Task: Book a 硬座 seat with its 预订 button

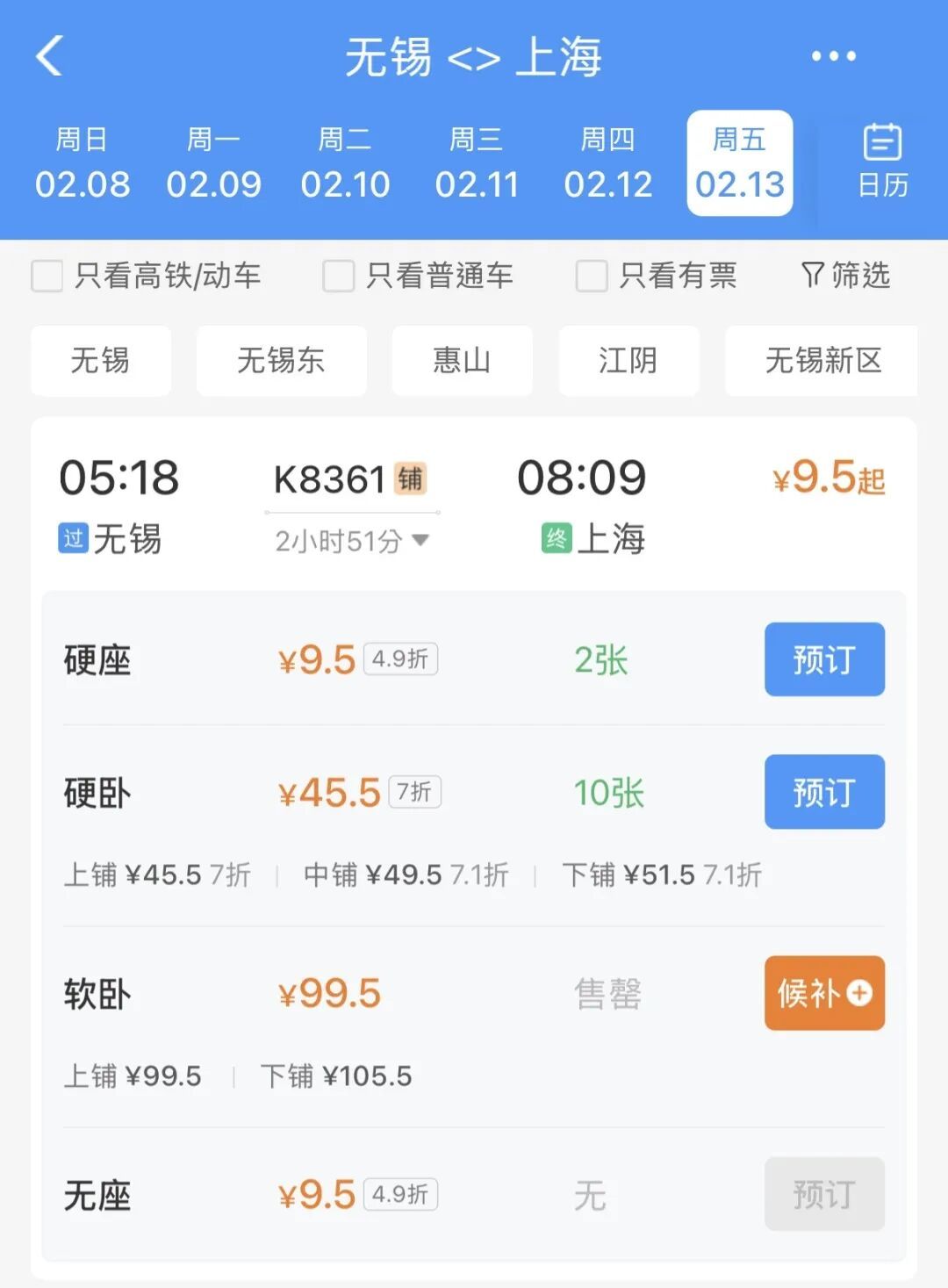Action: coord(824,659)
